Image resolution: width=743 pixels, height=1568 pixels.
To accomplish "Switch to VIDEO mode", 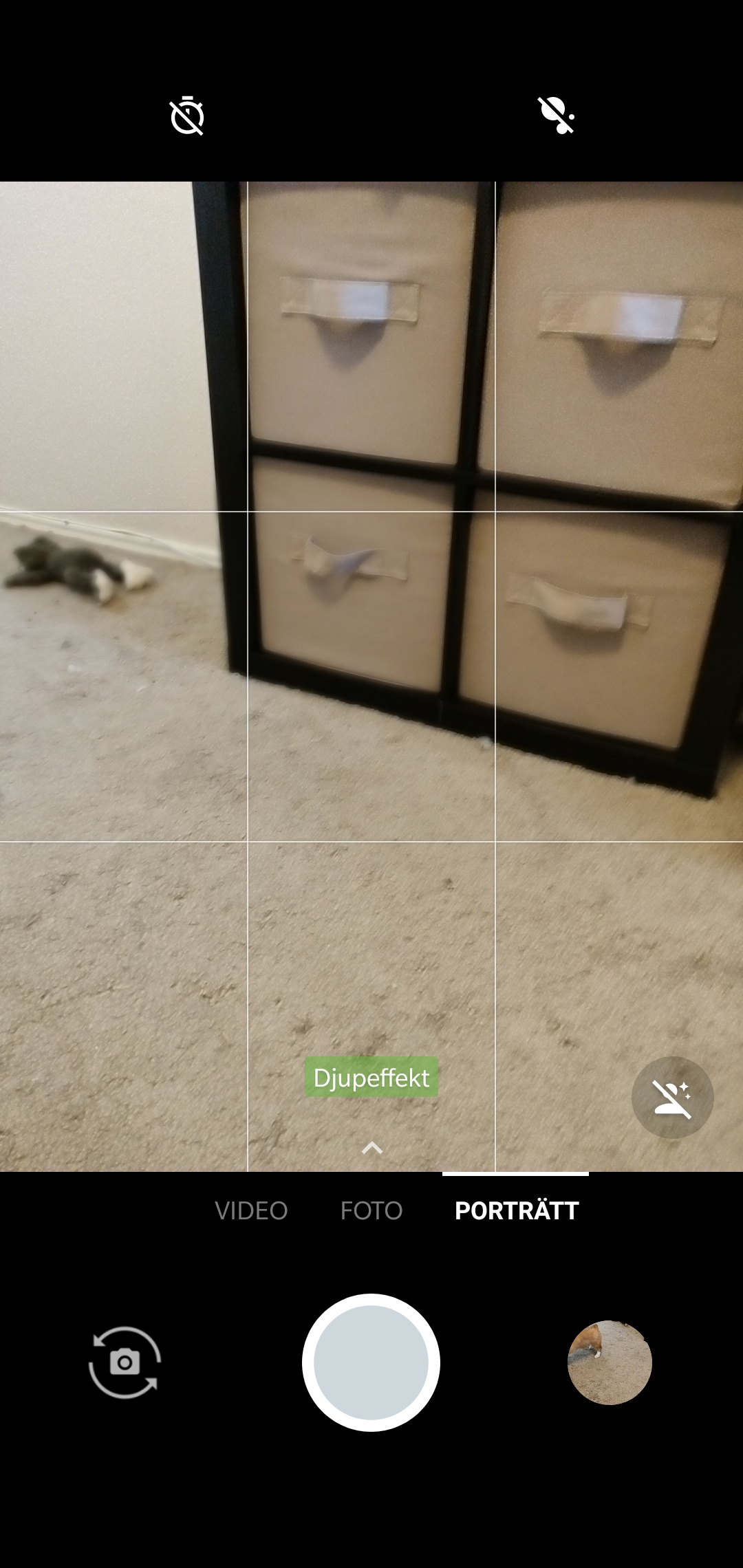I will coord(251,1211).
